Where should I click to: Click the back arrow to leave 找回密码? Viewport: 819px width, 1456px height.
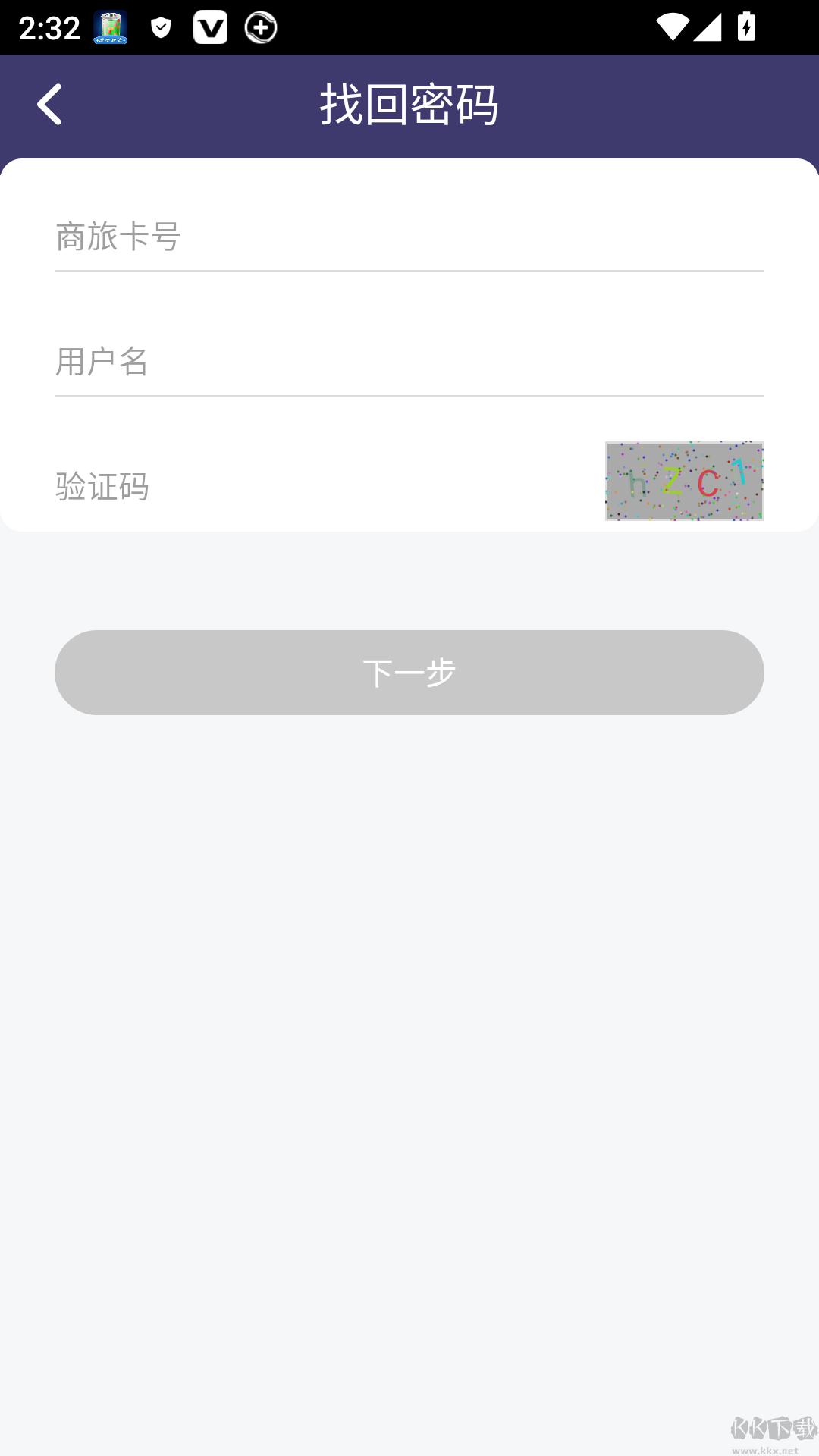(51, 104)
